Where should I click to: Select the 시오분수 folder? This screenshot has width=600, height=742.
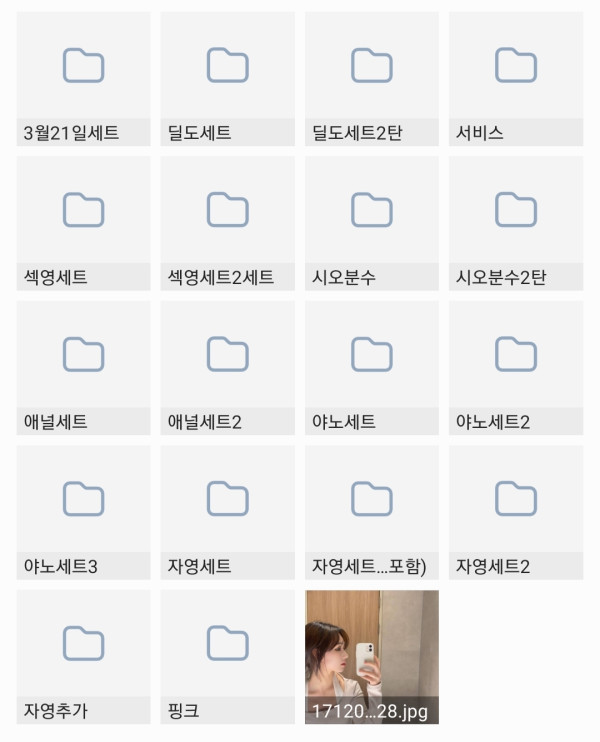(x=371, y=222)
